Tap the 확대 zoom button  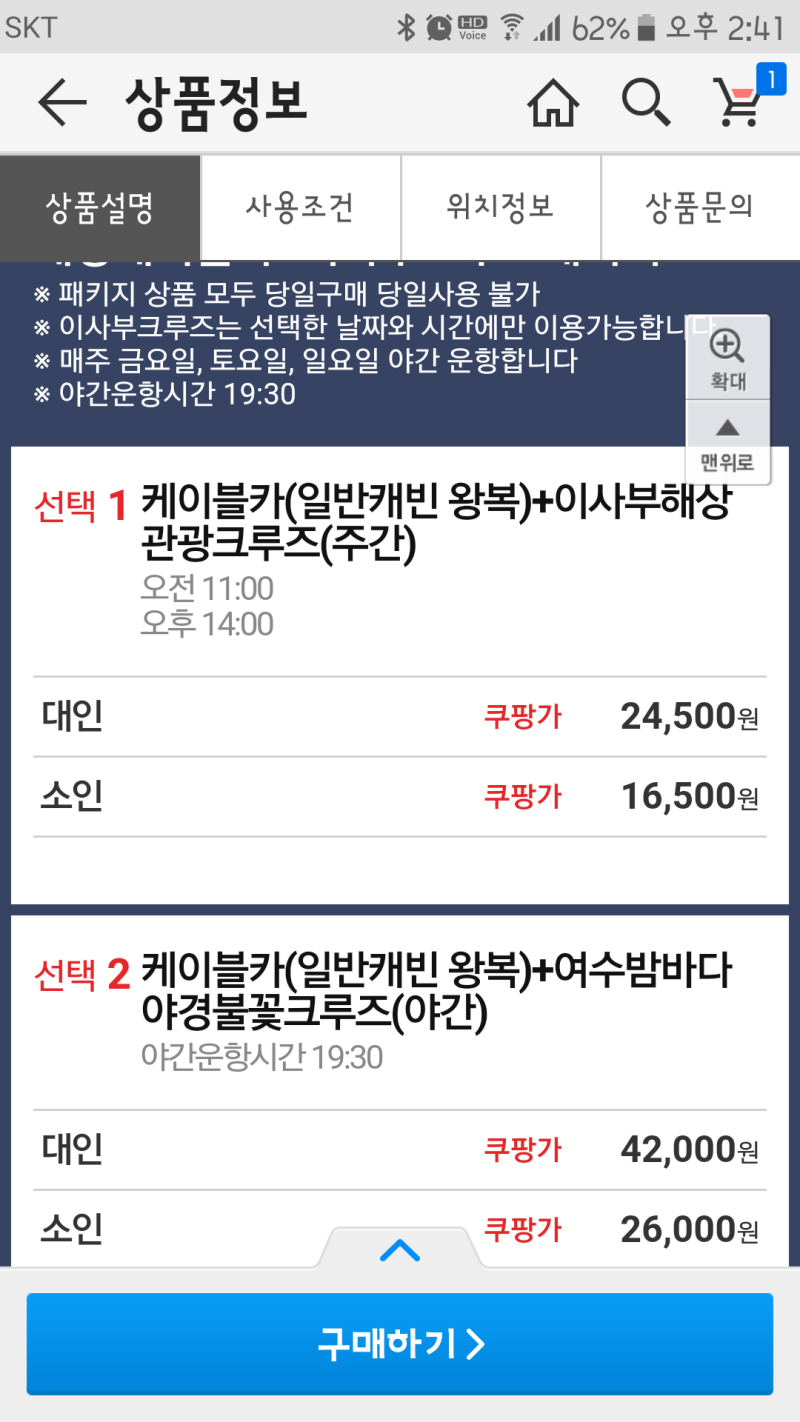coord(728,358)
